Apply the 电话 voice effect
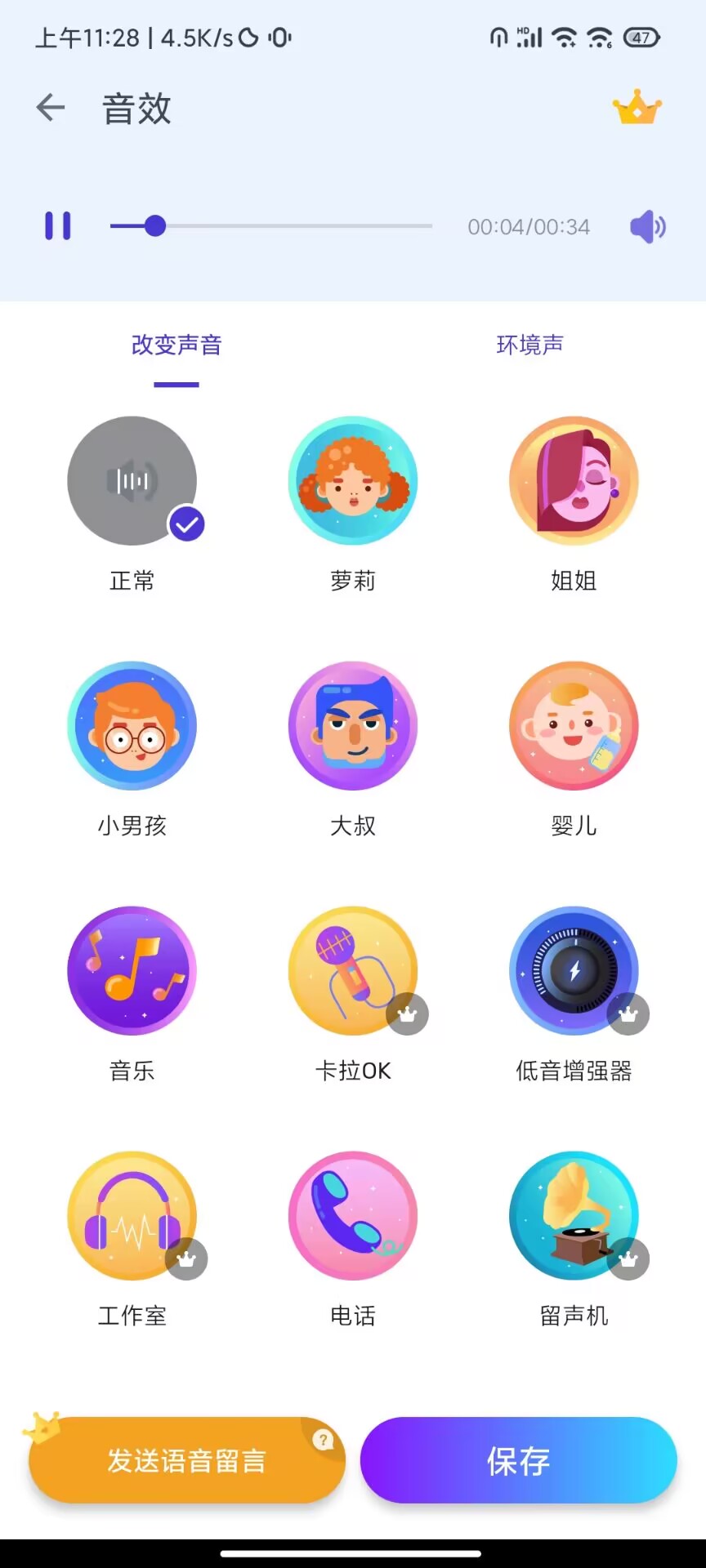 click(353, 1216)
